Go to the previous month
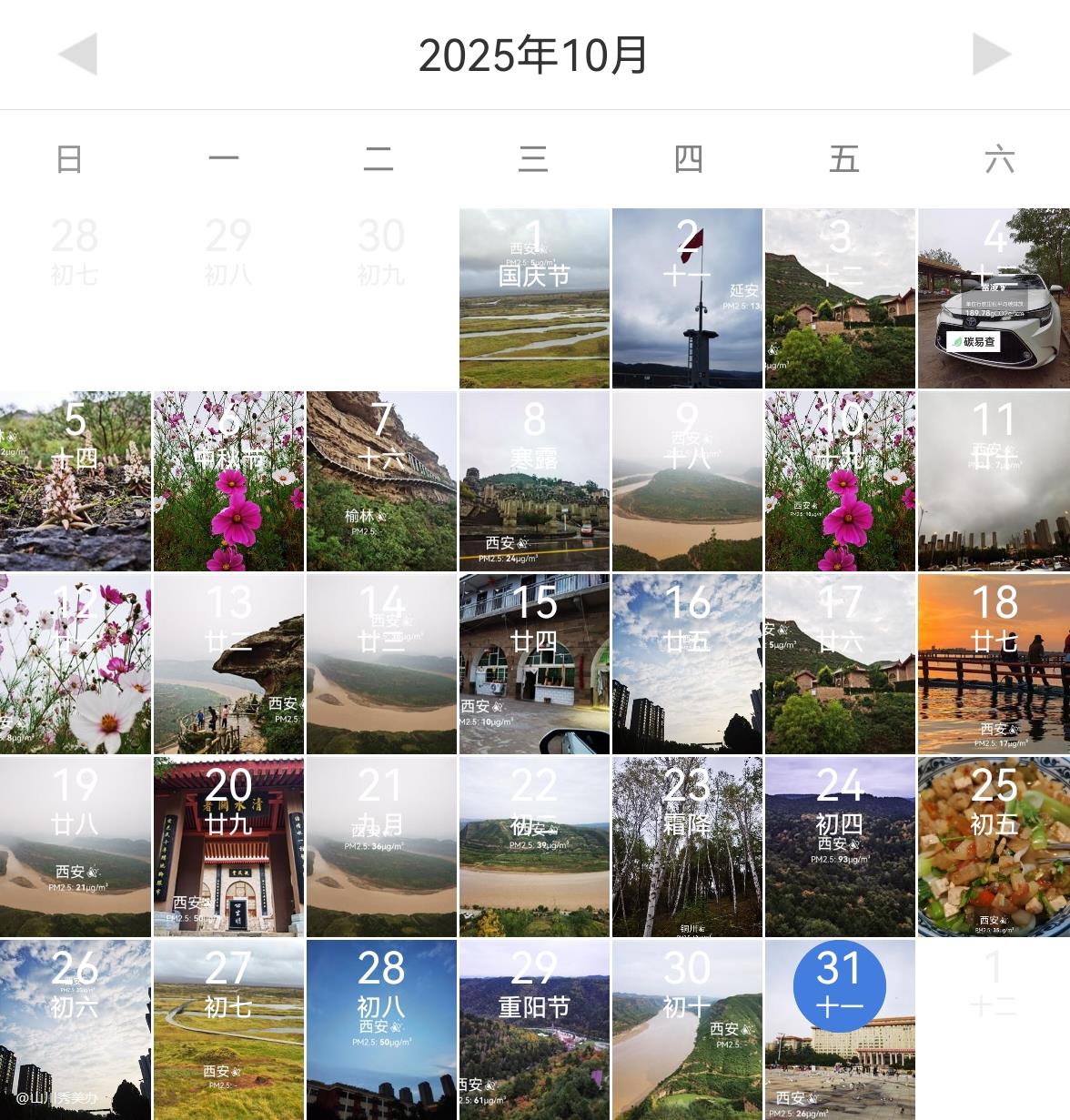Image resolution: width=1070 pixels, height=1120 pixels. pos(77,55)
